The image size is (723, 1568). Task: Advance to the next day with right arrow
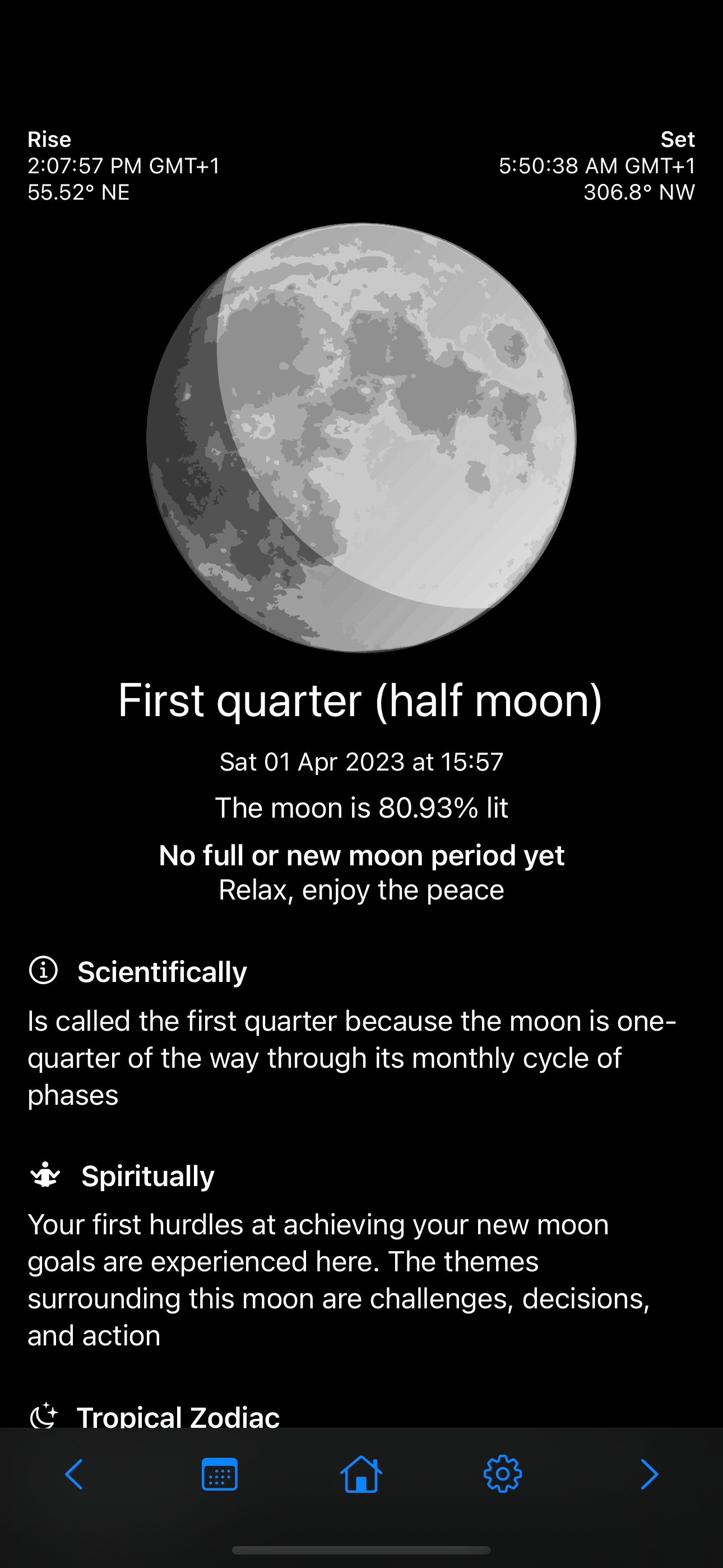point(650,1474)
